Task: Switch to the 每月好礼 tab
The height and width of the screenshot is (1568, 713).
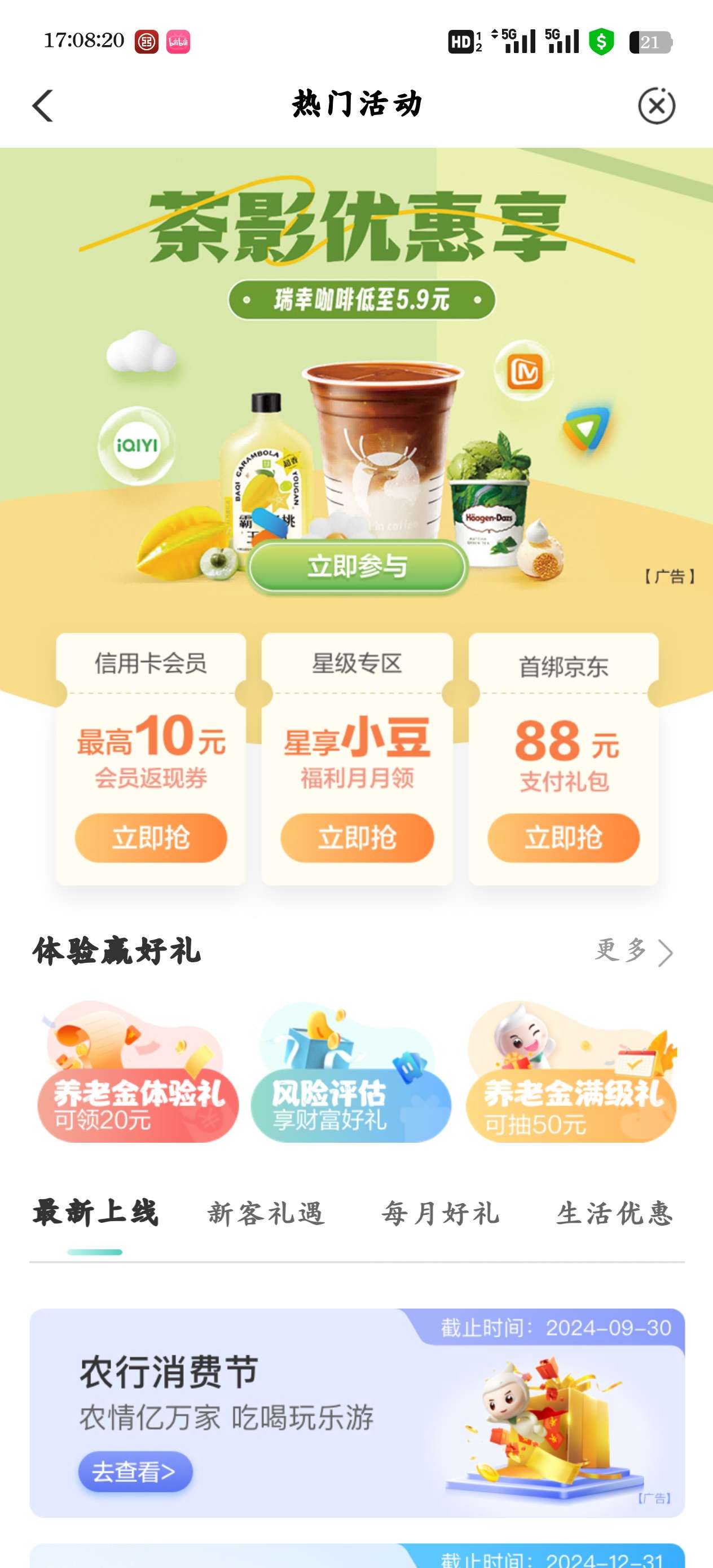Action: (x=440, y=1213)
